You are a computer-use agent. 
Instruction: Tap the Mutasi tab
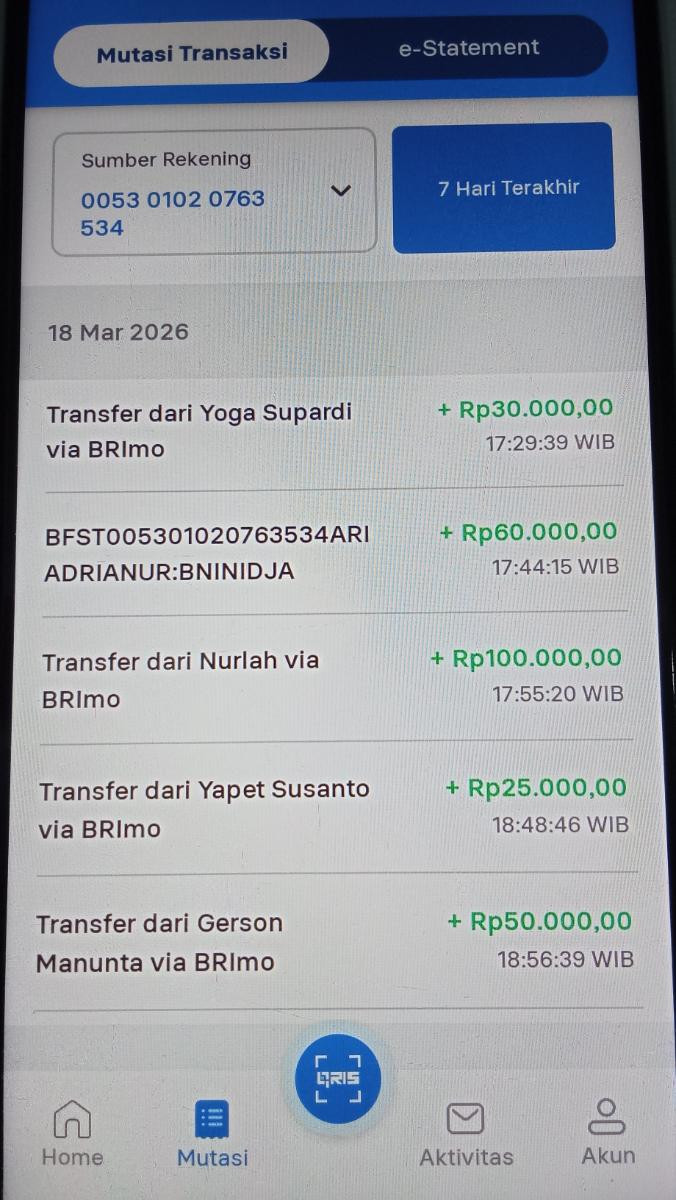point(212,1134)
